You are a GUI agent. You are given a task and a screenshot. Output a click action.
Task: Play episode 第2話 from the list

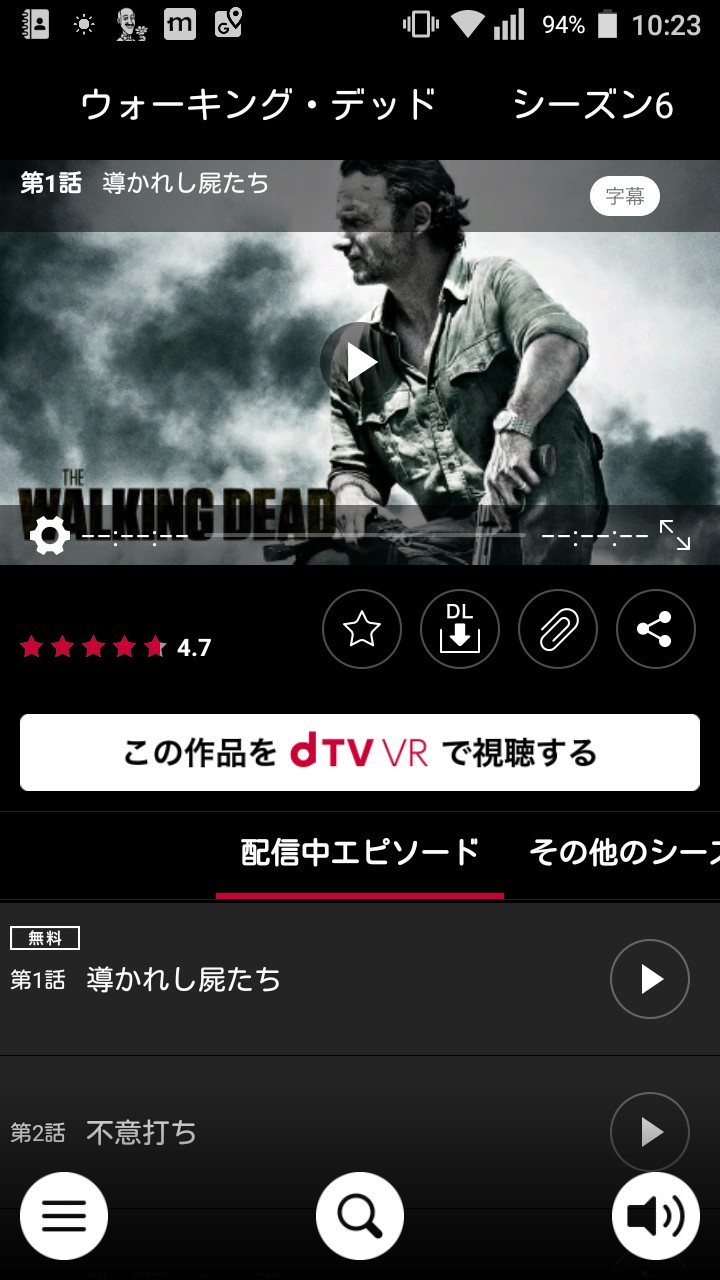click(650, 1132)
